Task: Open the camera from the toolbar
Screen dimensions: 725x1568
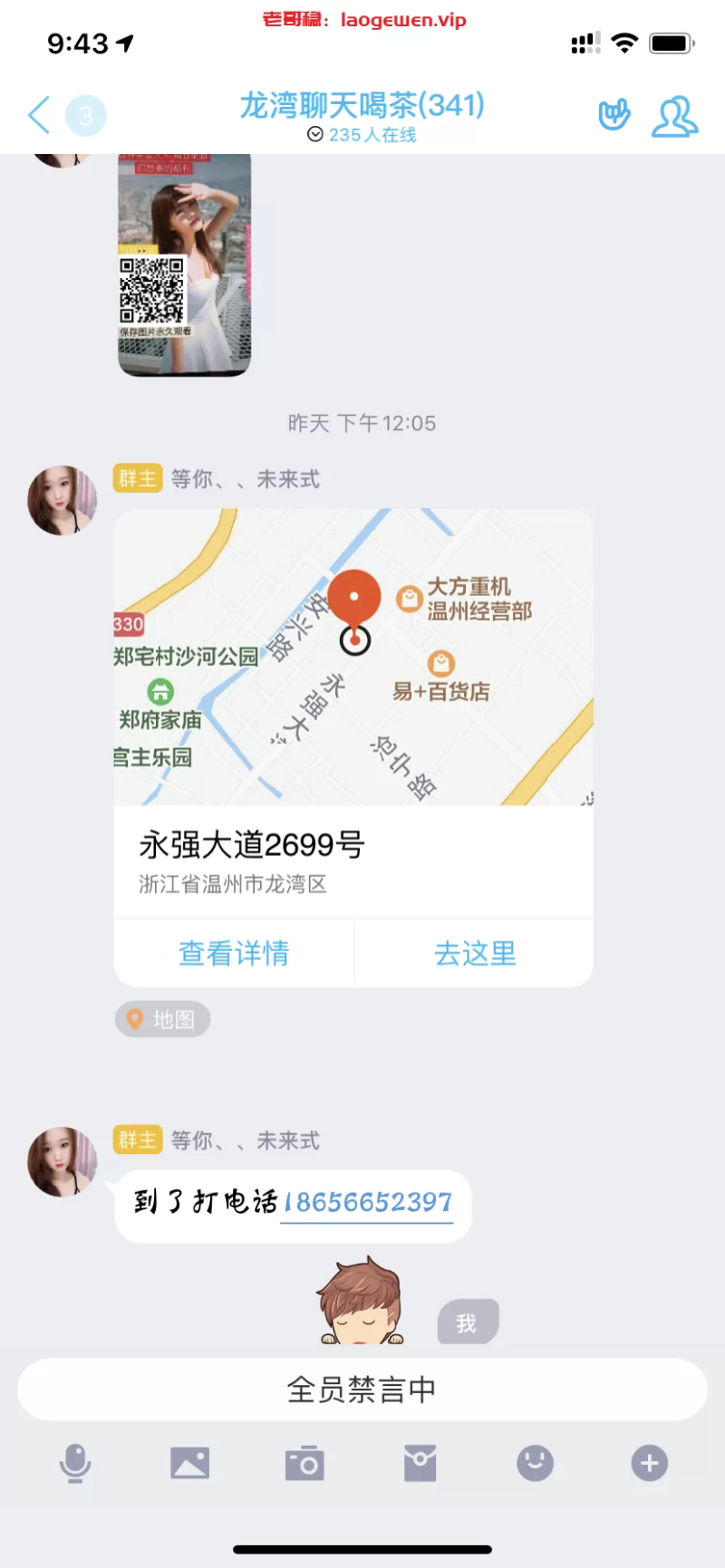Action: 304,1463
